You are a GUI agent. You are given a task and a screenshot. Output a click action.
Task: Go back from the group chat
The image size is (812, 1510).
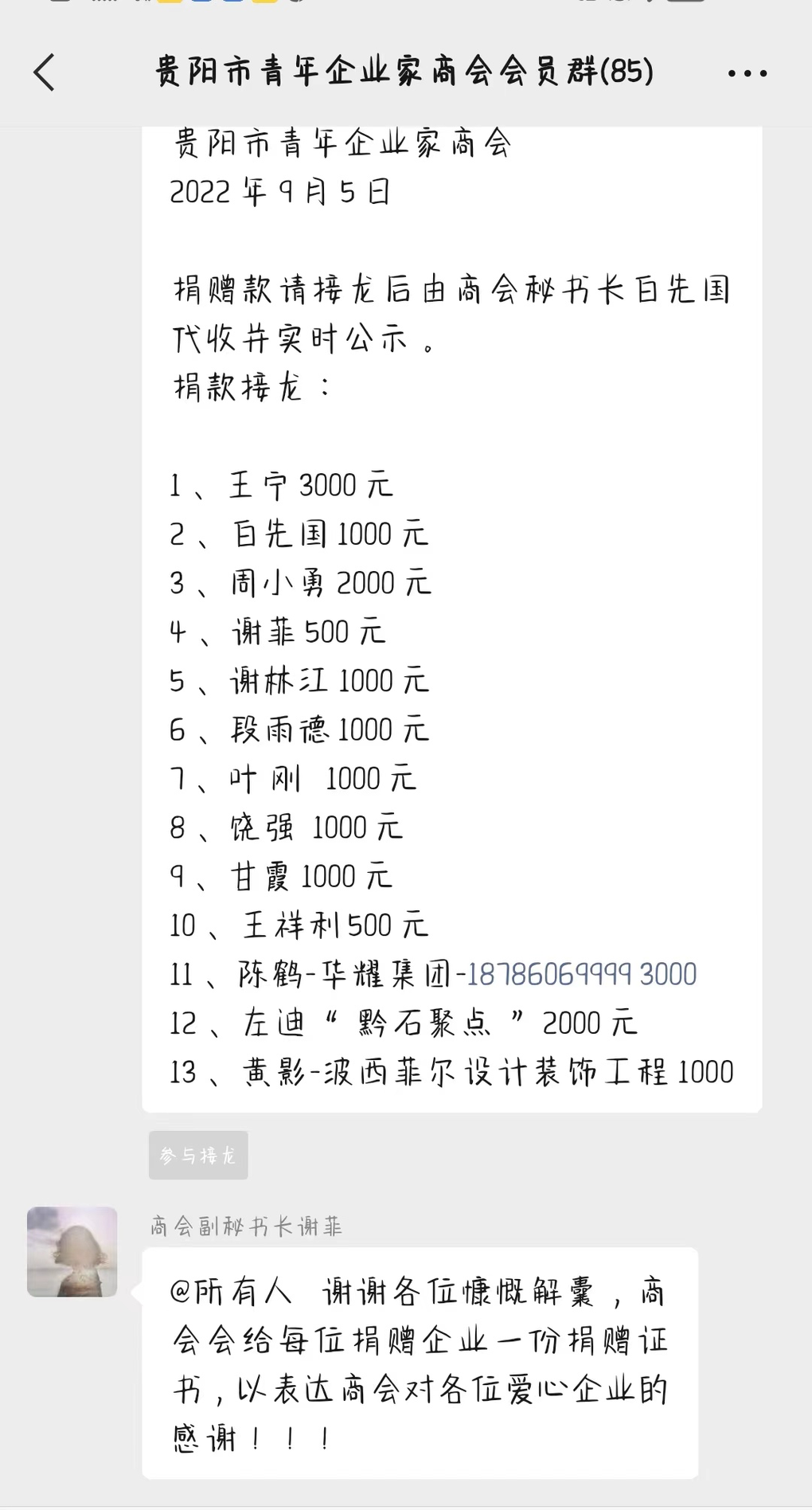pos(45,72)
